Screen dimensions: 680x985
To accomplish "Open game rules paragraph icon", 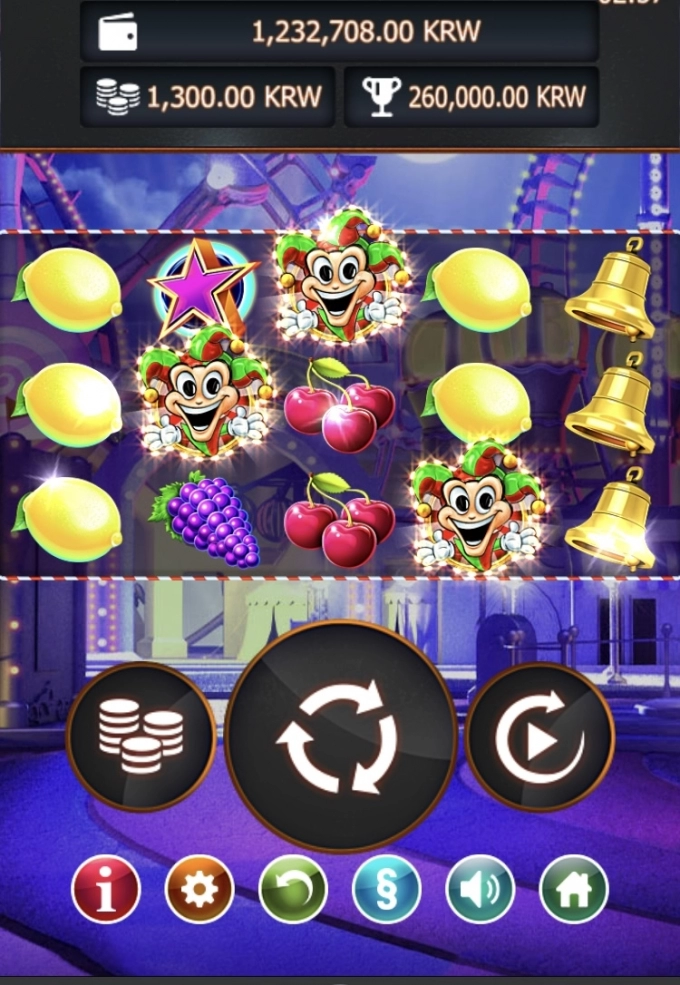I will [x=386, y=889].
